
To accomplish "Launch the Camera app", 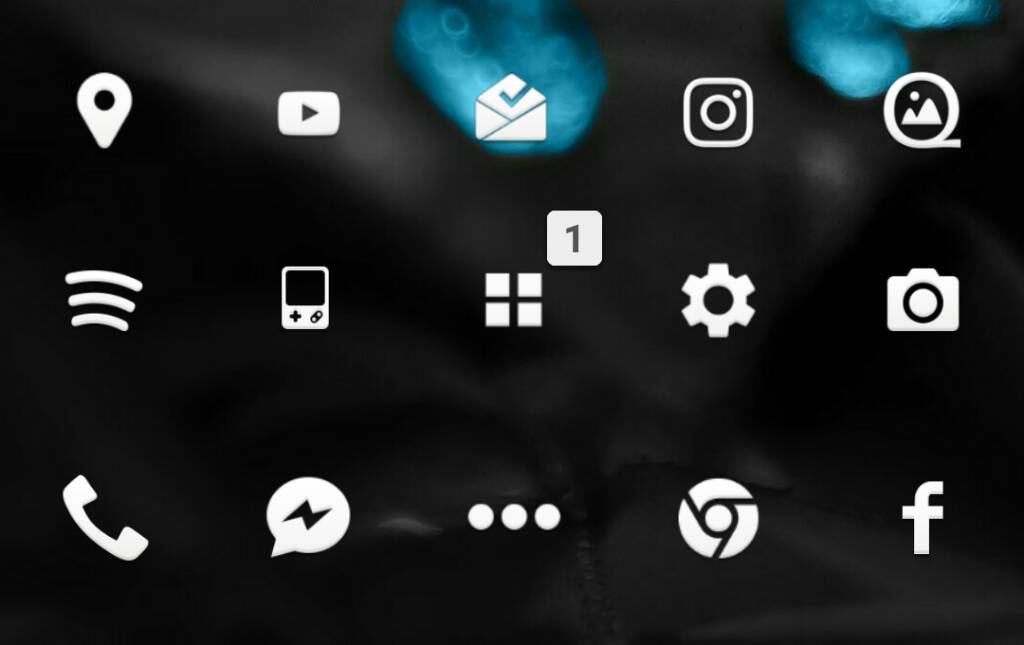I will tap(922, 301).
